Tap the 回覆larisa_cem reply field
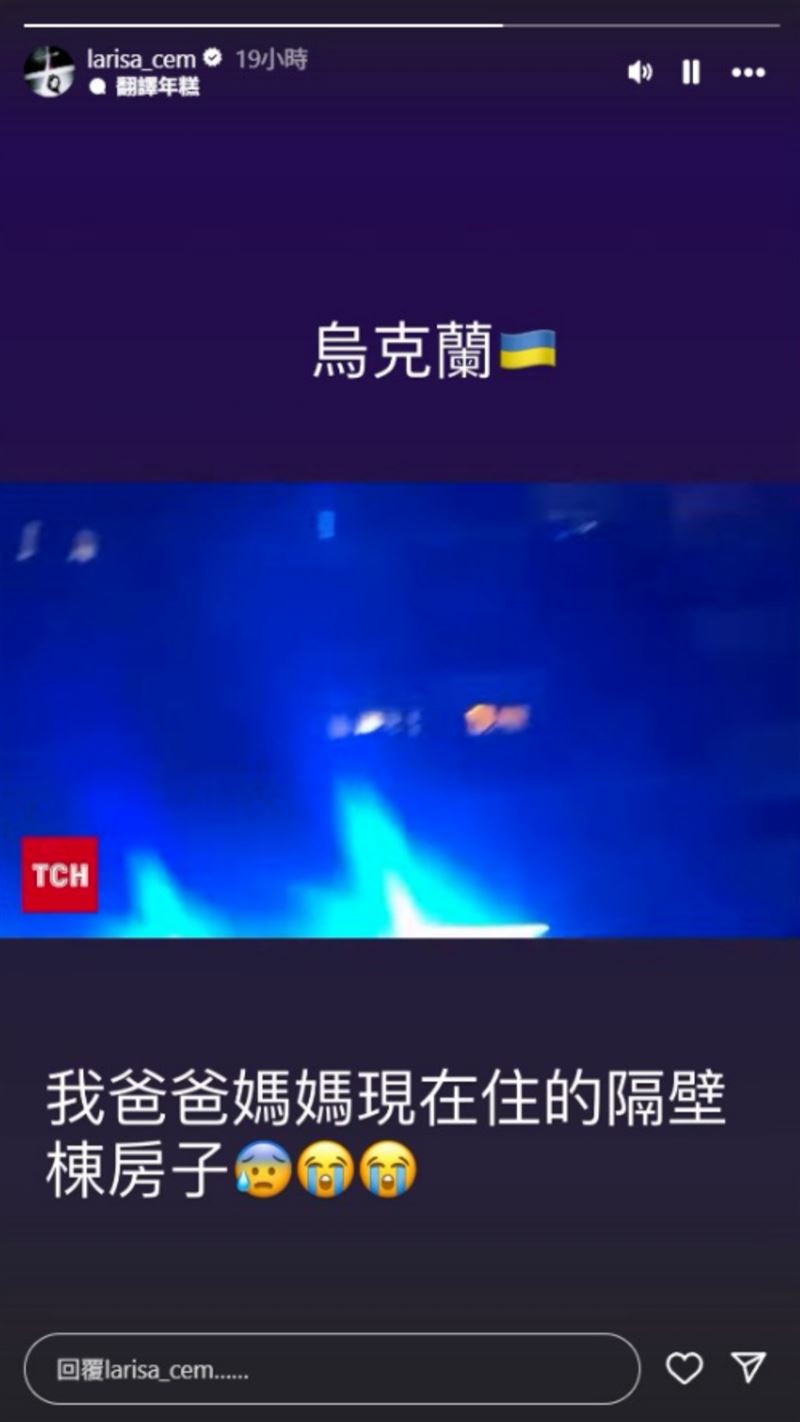 tap(331, 1369)
